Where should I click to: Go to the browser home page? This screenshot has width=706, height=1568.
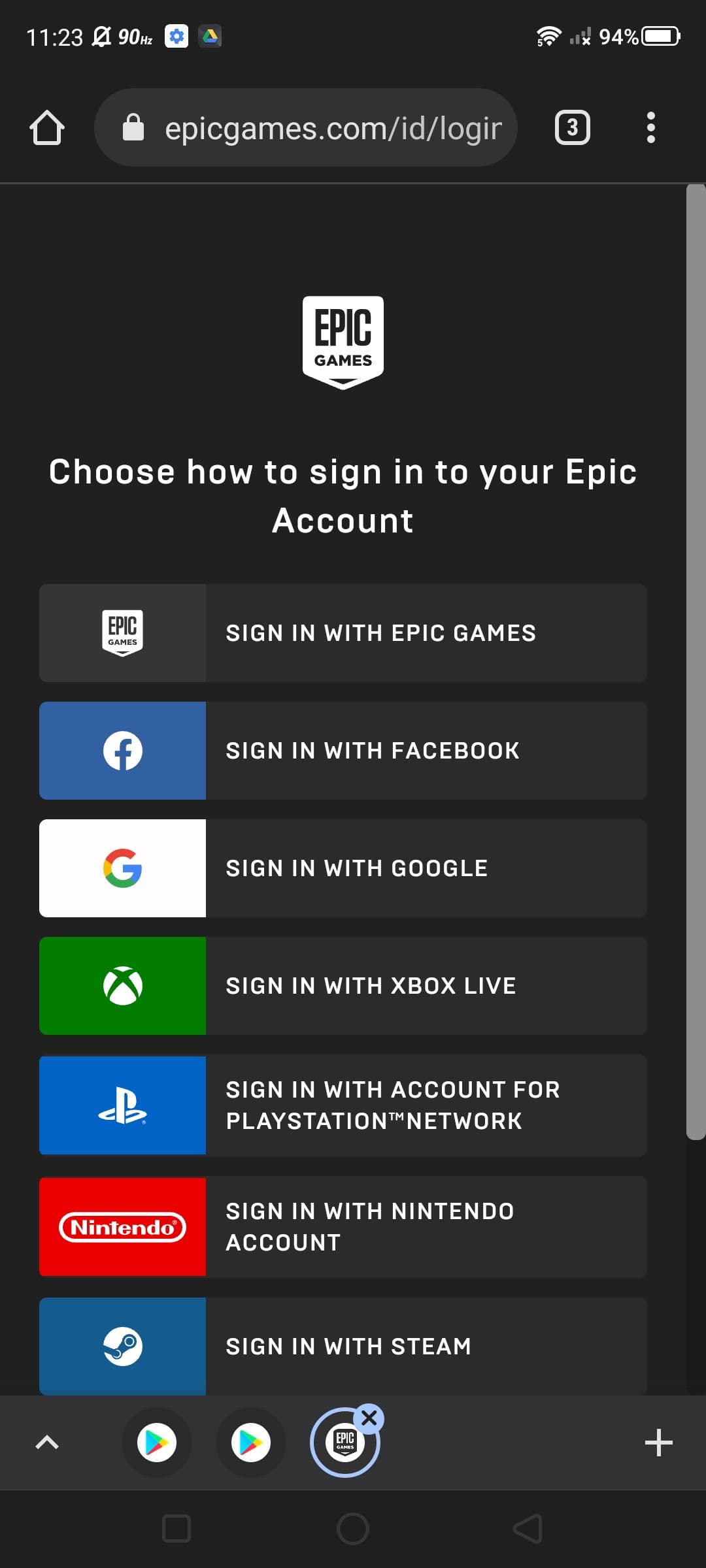[47, 127]
